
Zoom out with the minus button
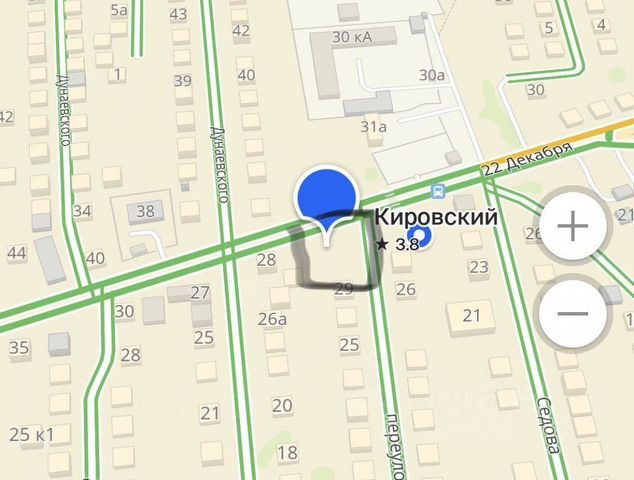click(x=572, y=313)
